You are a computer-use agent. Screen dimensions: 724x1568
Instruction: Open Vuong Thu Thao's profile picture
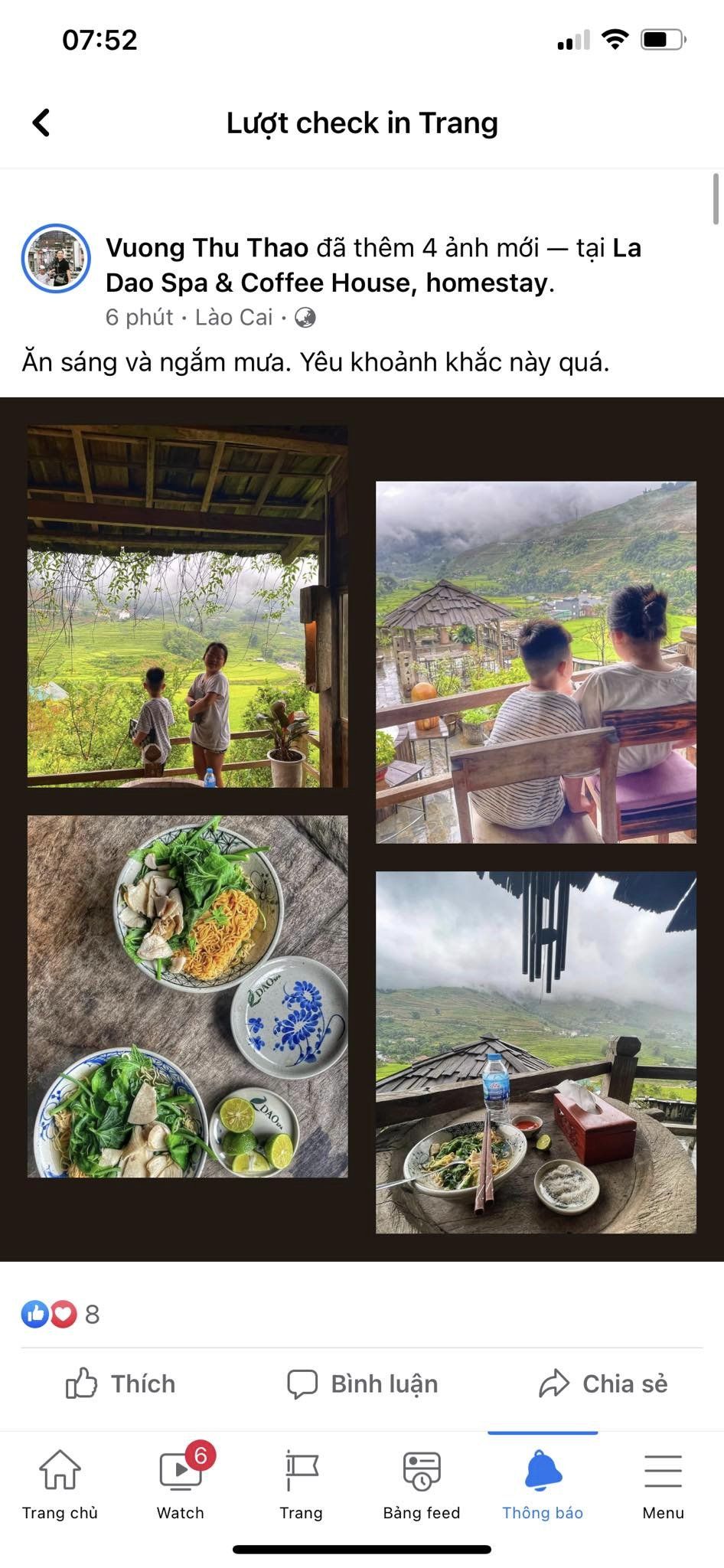point(56,259)
